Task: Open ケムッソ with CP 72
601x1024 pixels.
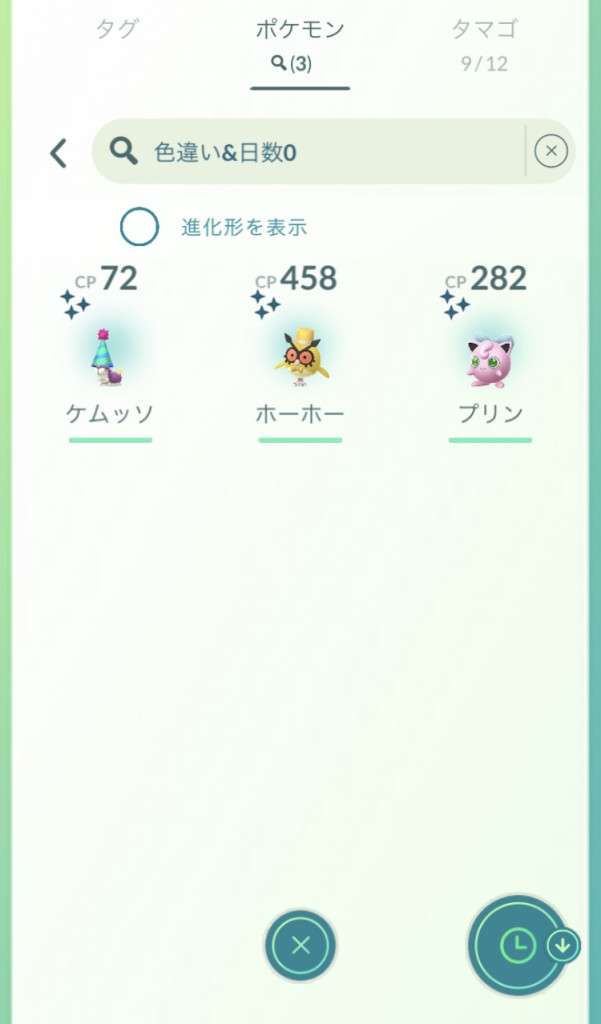Action: coord(110,357)
